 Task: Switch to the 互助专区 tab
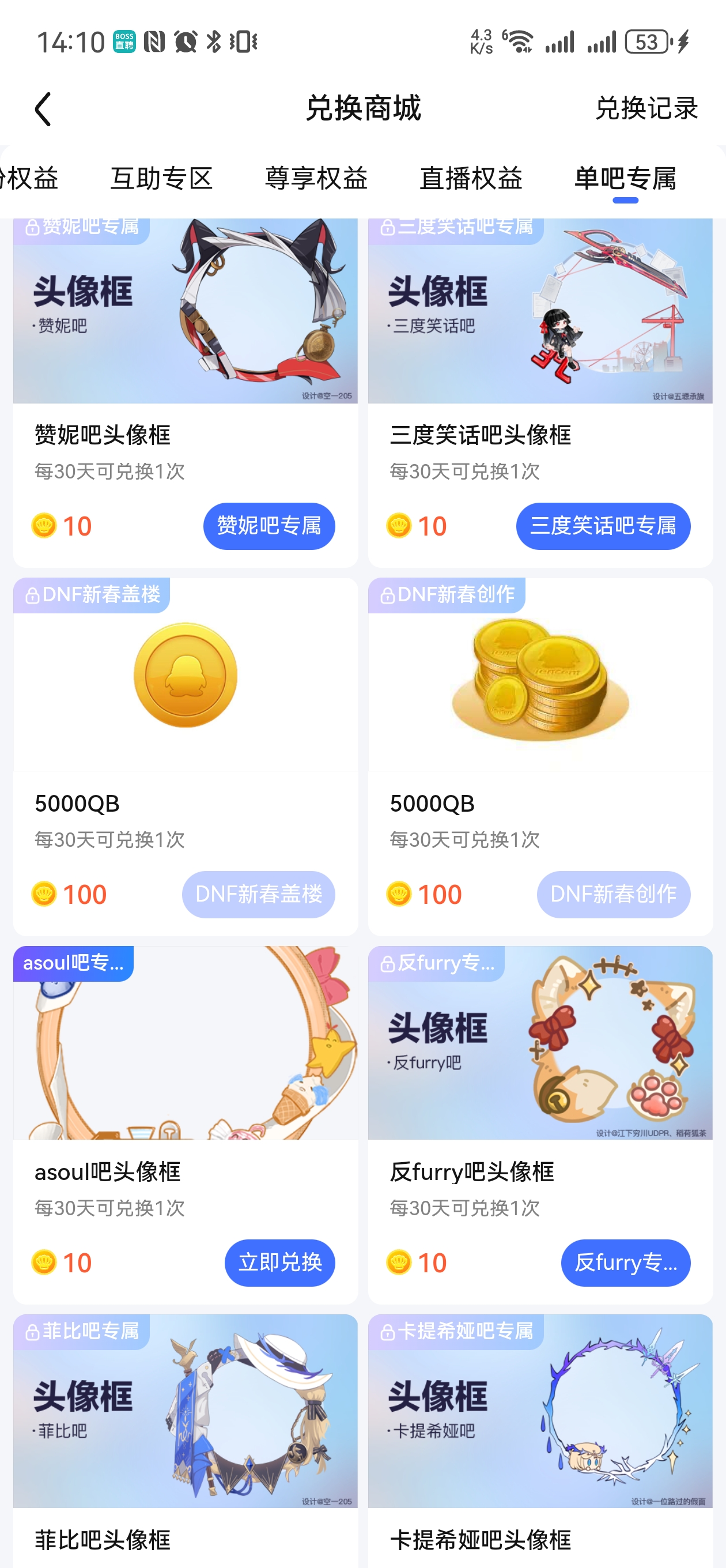click(161, 178)
